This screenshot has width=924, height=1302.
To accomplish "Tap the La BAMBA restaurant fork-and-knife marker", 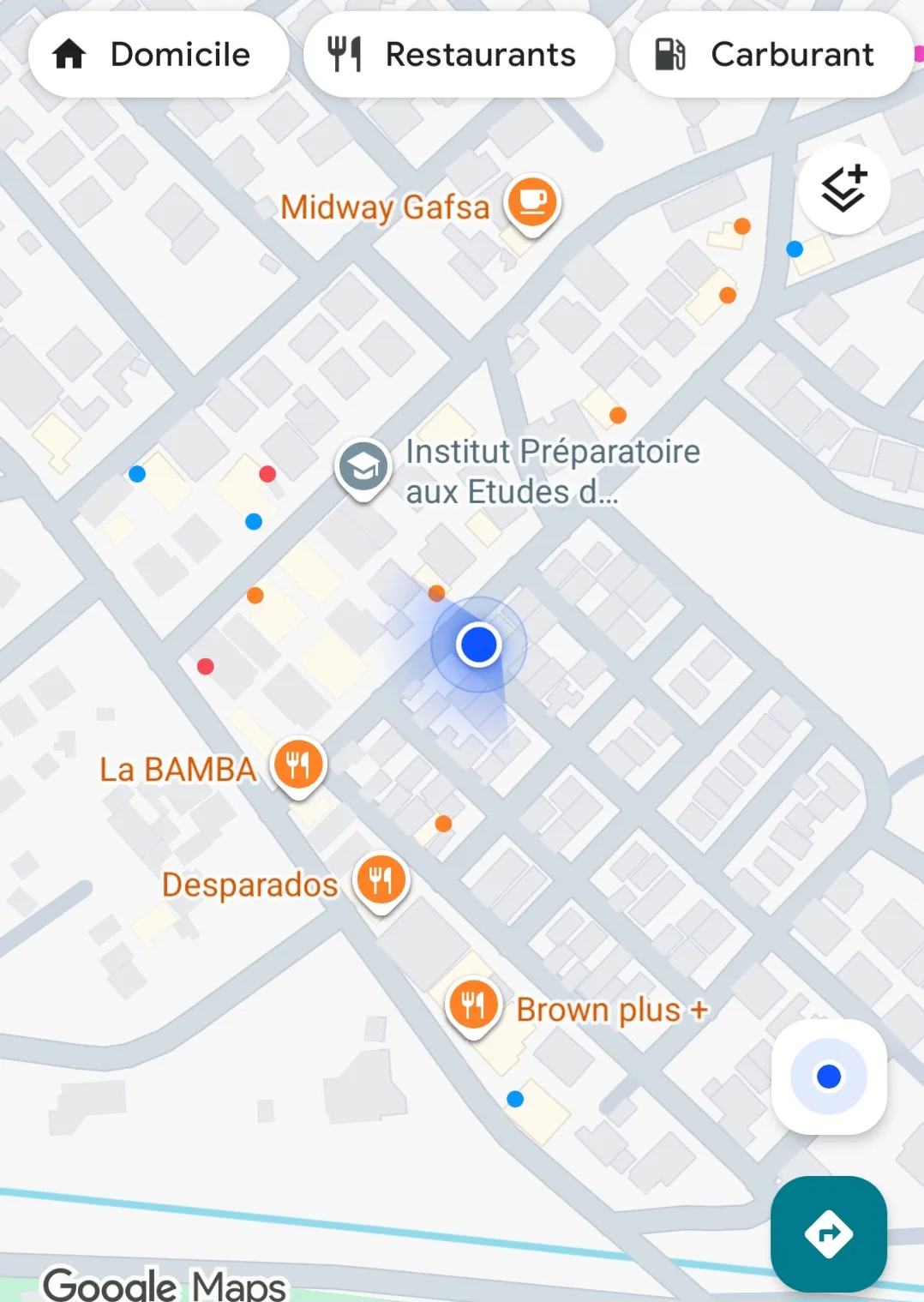I will (x=297, y=764).
